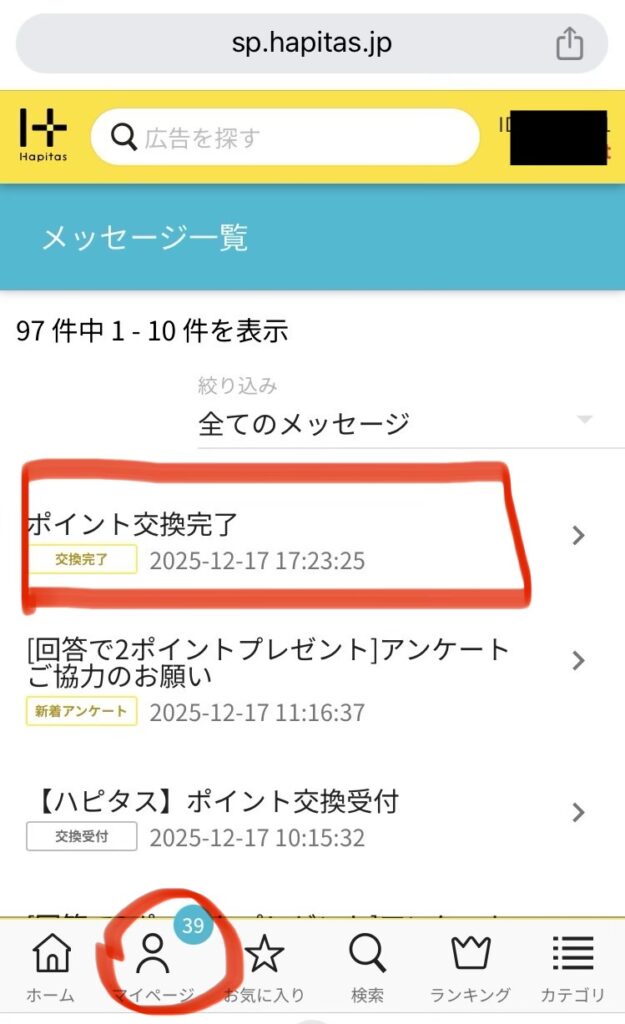Switch to the マイページ tab
Image resolution: width=625 pixels, height=1024 pixels.
154,968
